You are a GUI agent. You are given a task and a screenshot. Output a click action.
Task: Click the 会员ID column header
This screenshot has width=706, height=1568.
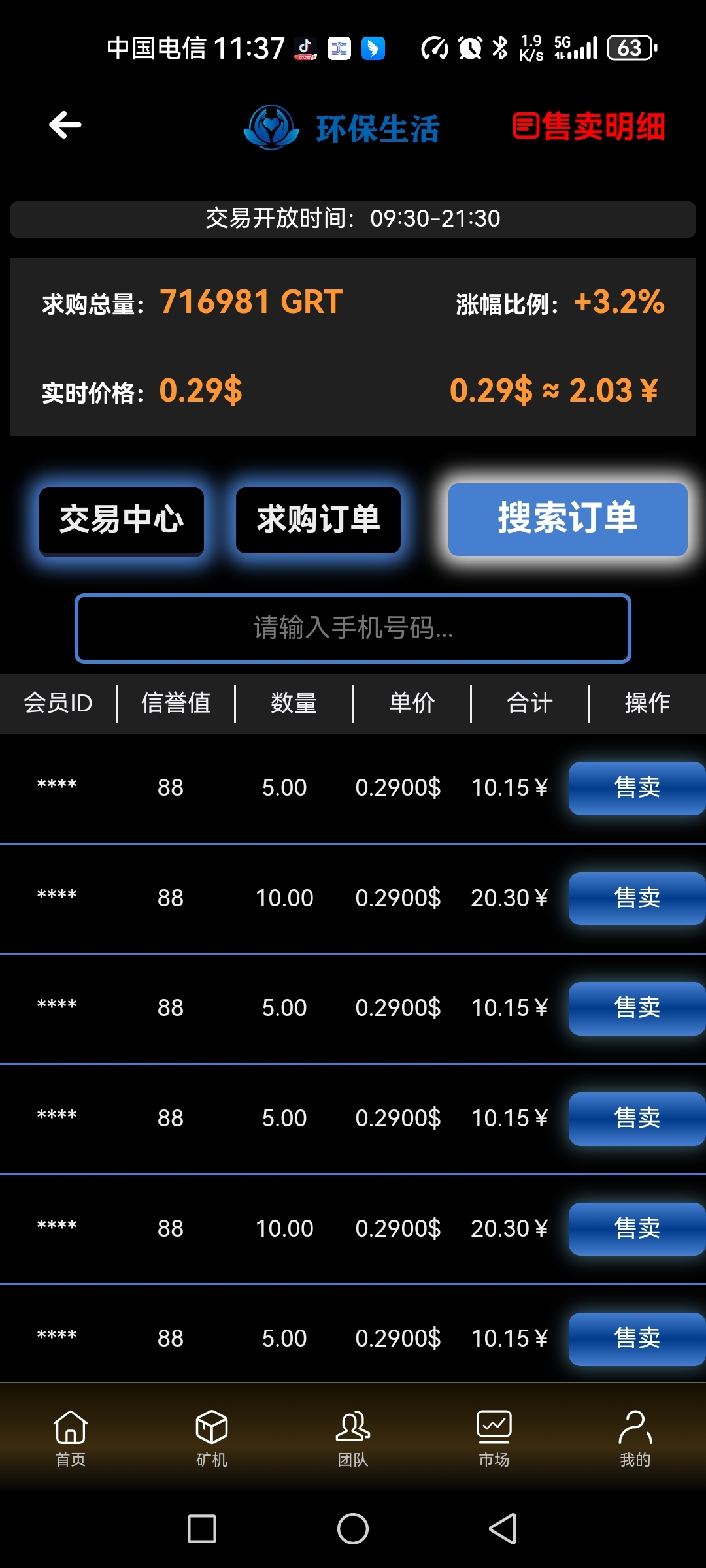(58, 703)
